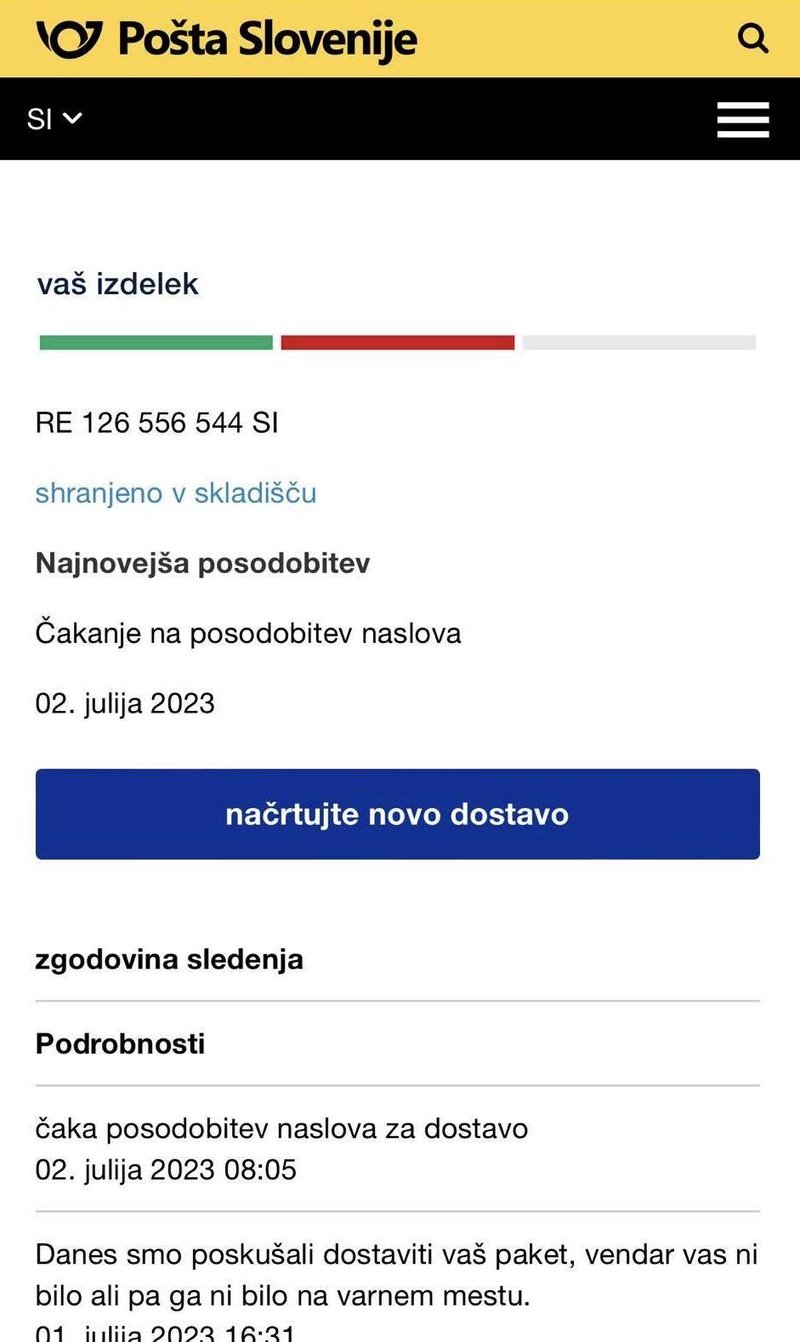The height and width of the screenshot is (1342, 800).
Task: Expand the SI language dropdown
Action: (55, 120)
